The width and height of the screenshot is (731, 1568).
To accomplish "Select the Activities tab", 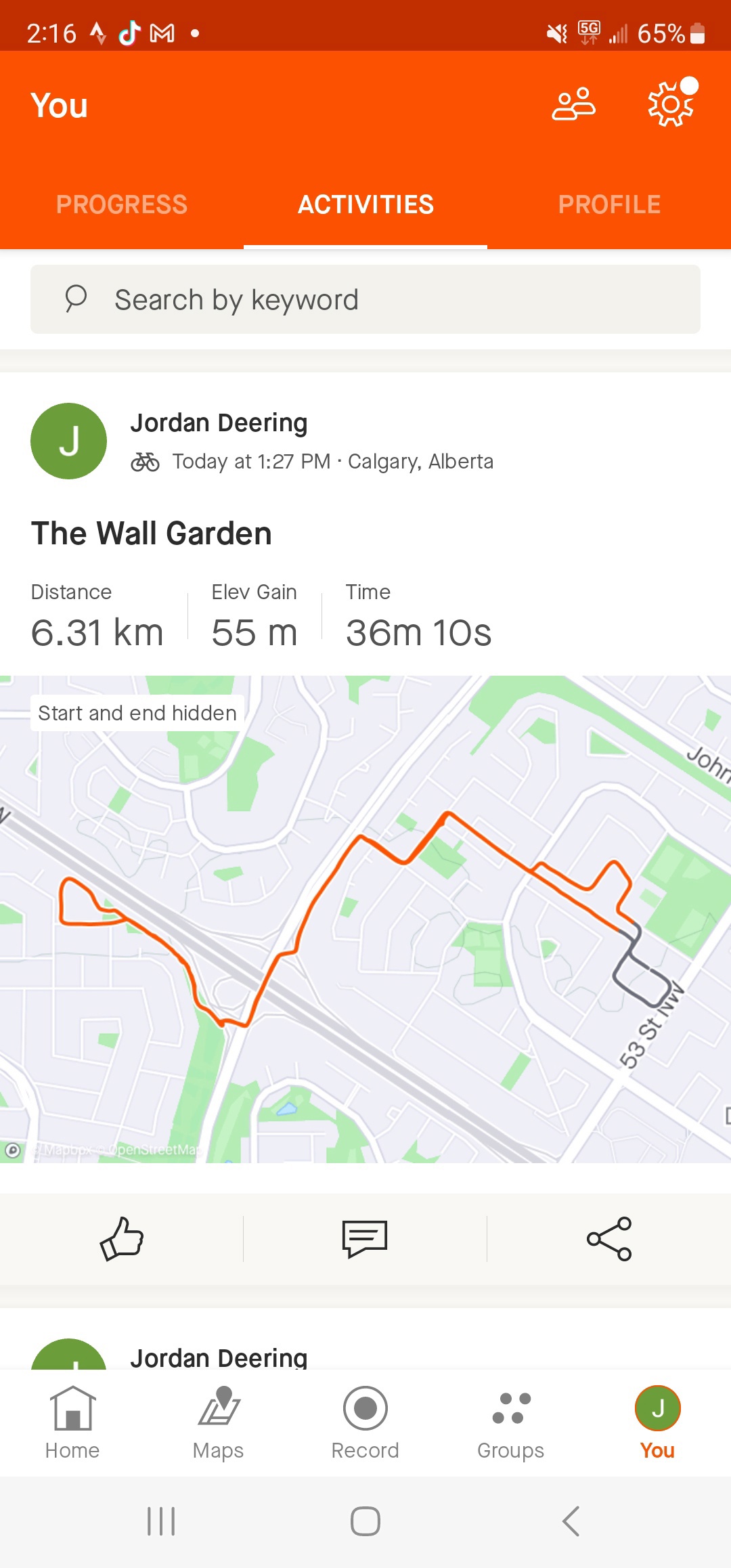I will (365, 204).
